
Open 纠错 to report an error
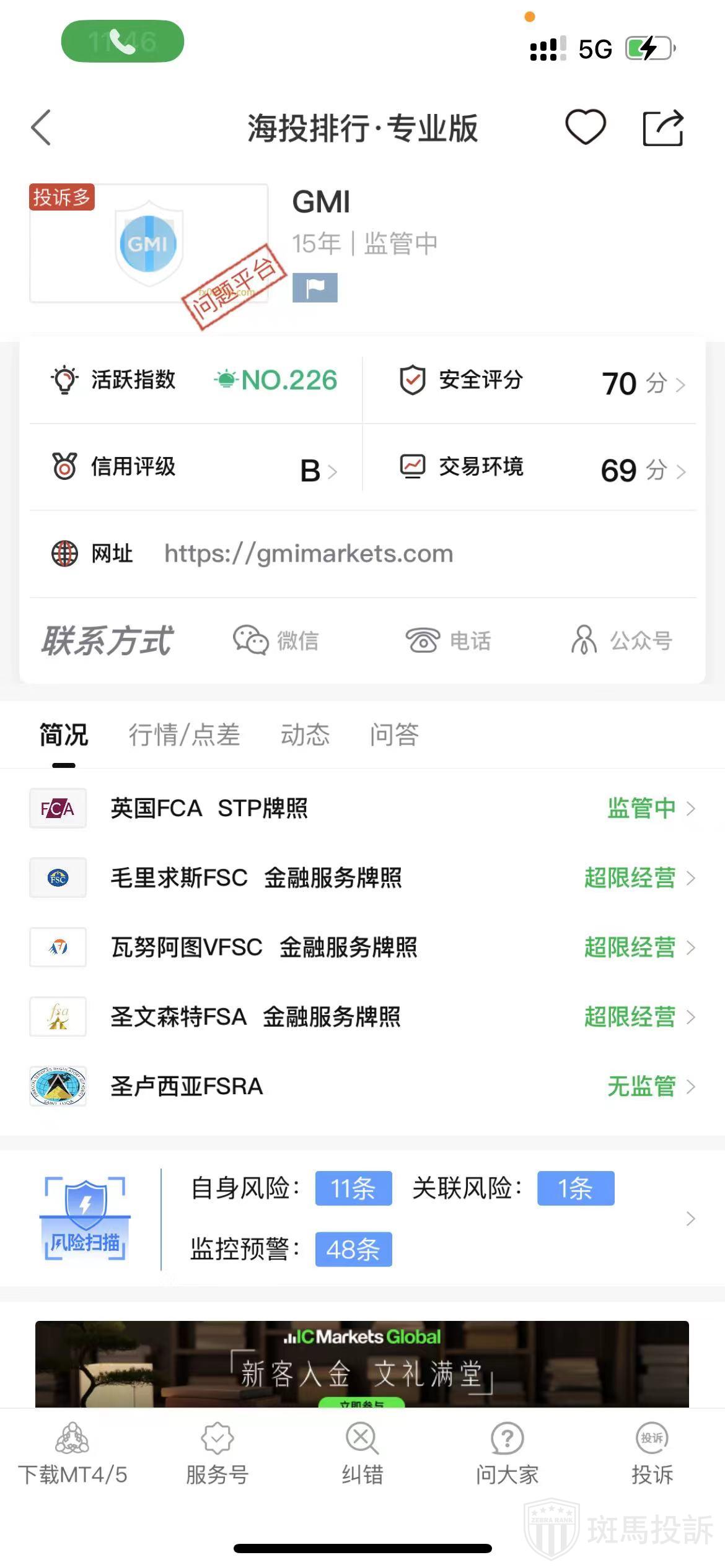point(362,1454)
